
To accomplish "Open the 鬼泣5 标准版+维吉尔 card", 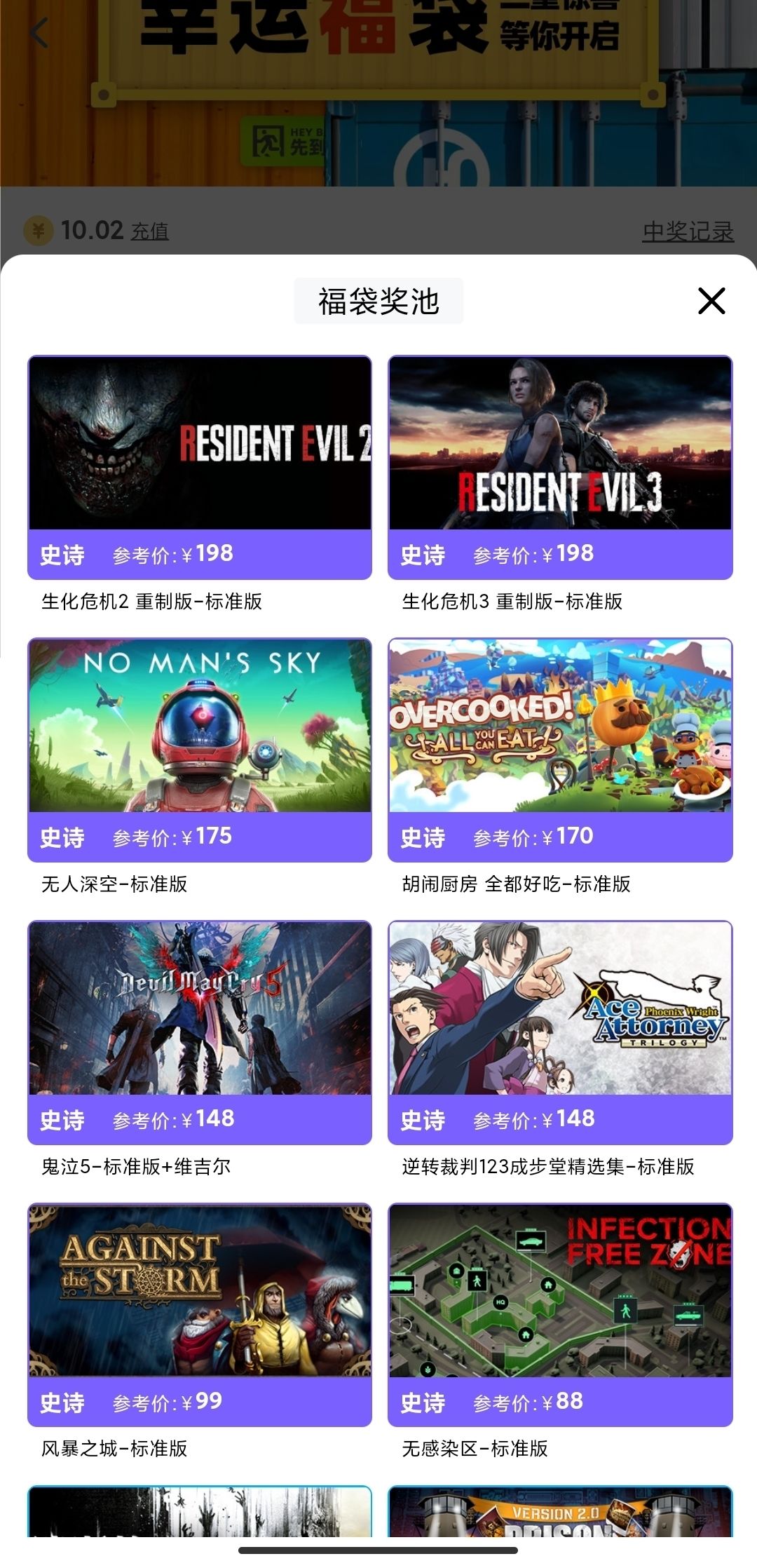I will [200, 1032].
